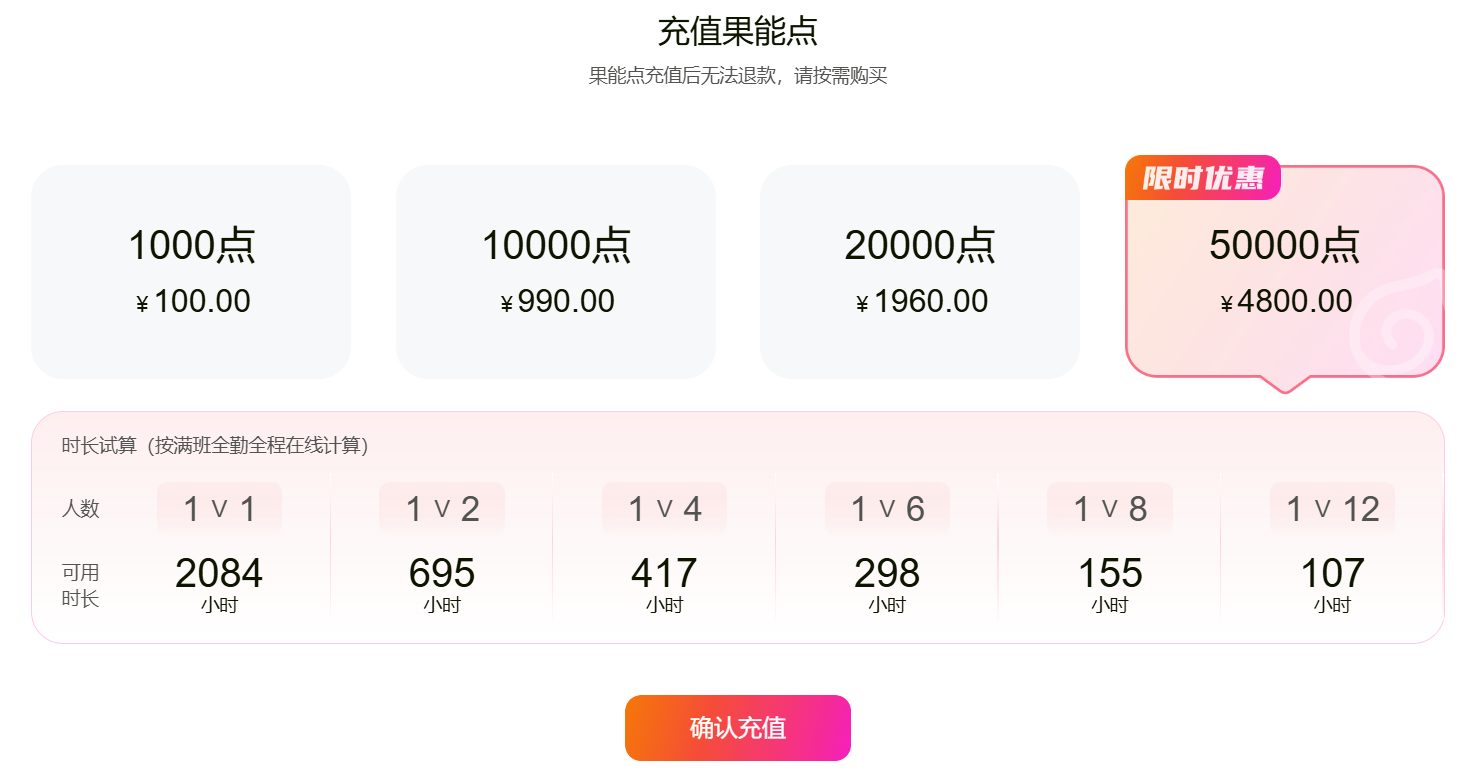Image resolution: width=1476 pixels, height=772 pixels.
Task: Tap 确认充值 to confirm recharge
Action: [738, 728]
